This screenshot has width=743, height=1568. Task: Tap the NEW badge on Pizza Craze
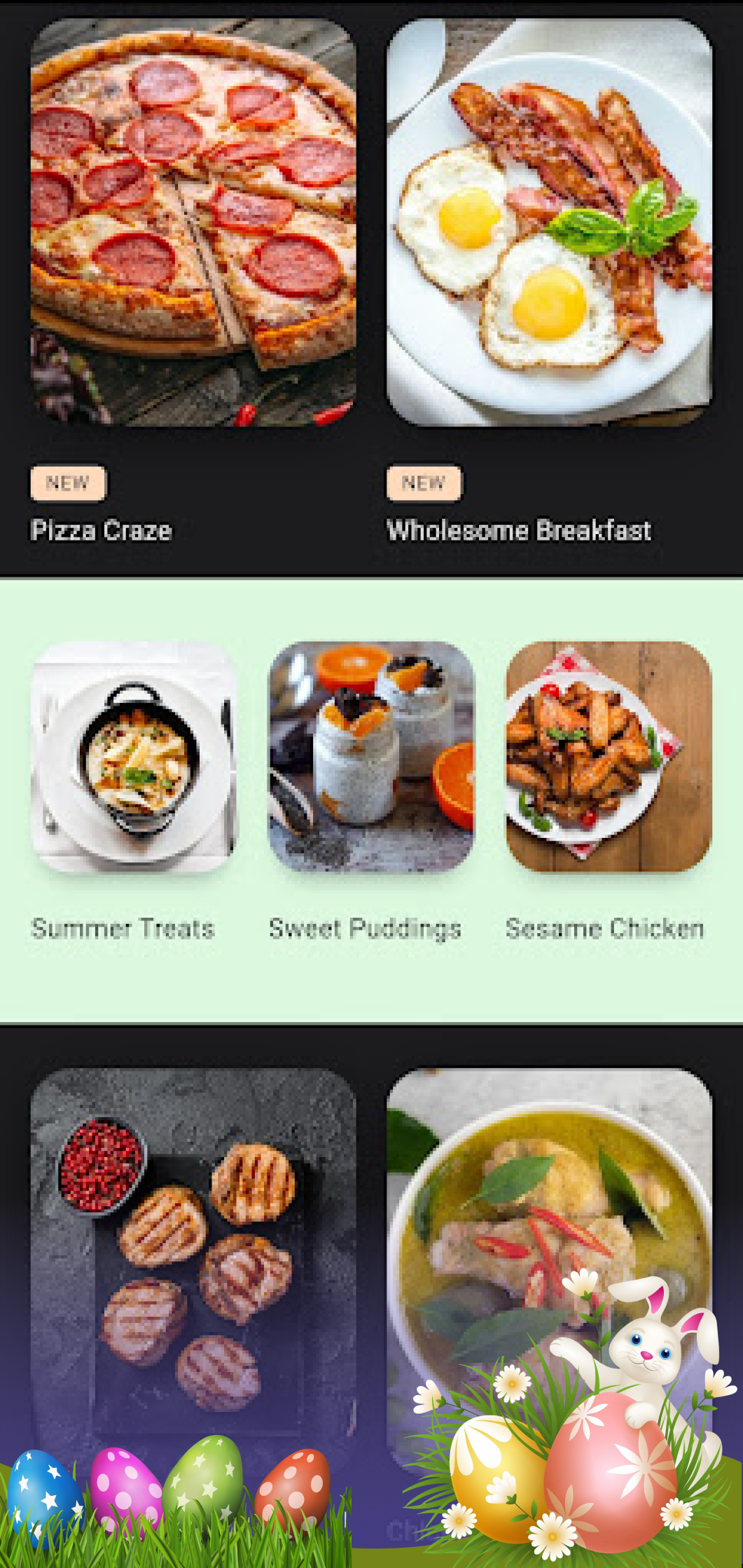coord(67,482)
